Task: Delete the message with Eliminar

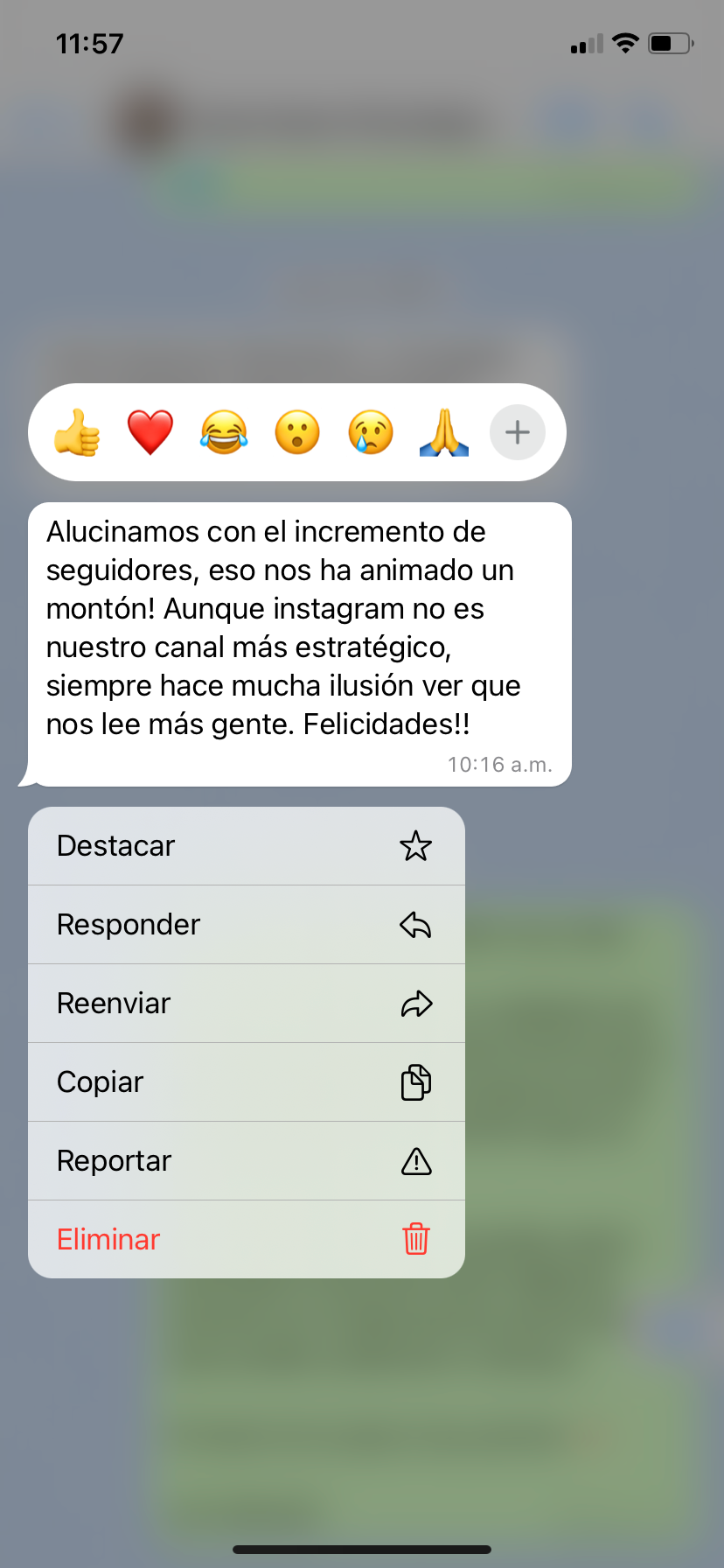Action: click(247, 1240)
